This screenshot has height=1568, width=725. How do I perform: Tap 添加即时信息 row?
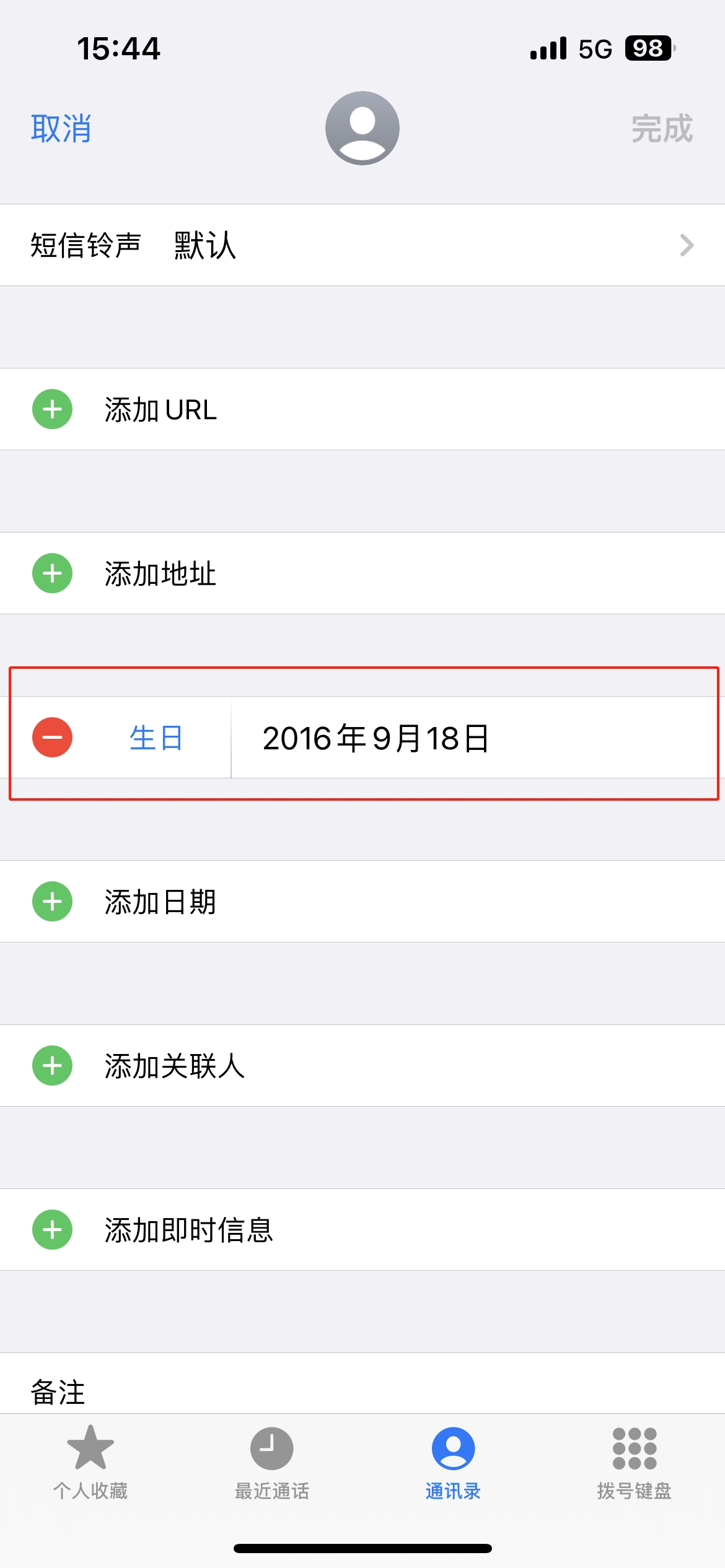362,1230
